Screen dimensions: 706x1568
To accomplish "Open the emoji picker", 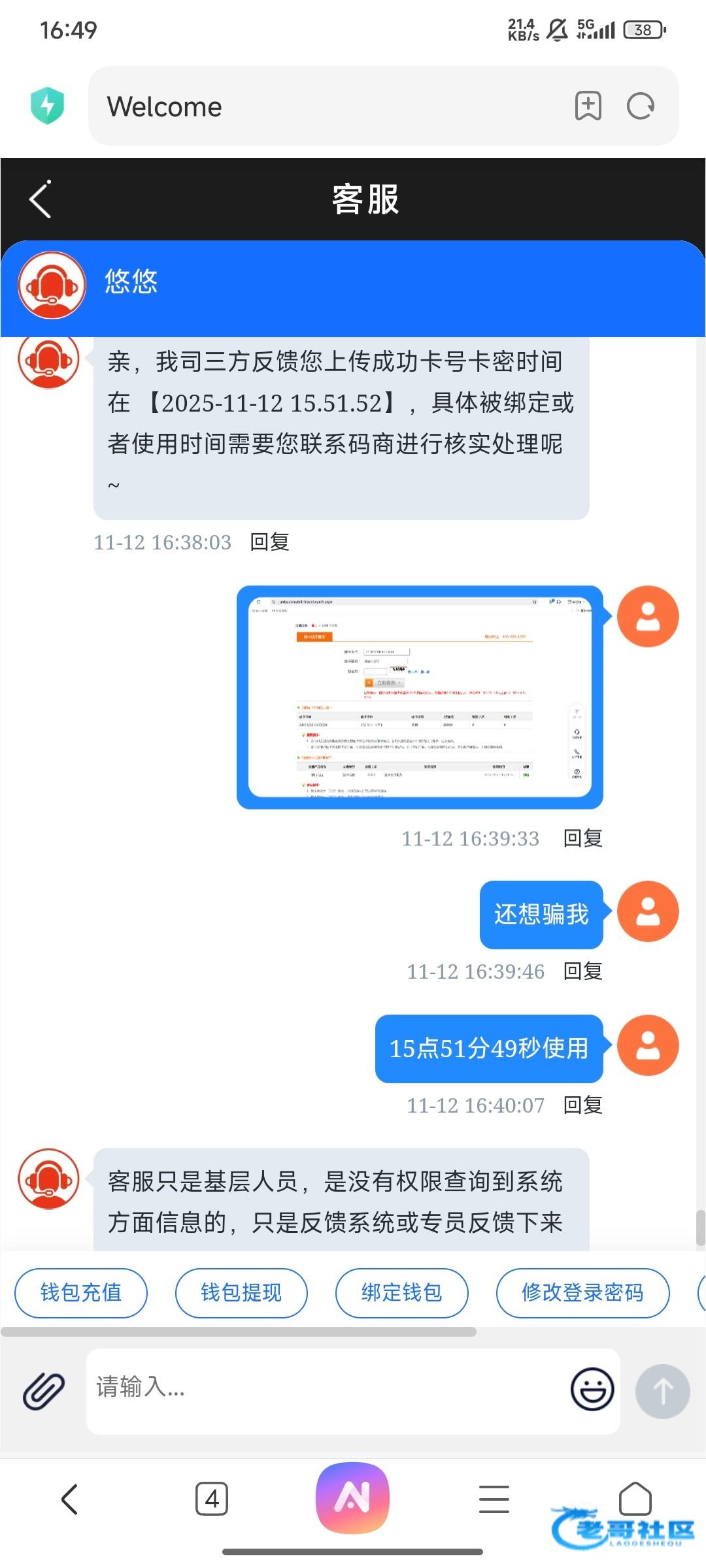I will (x=592, y=1389).
